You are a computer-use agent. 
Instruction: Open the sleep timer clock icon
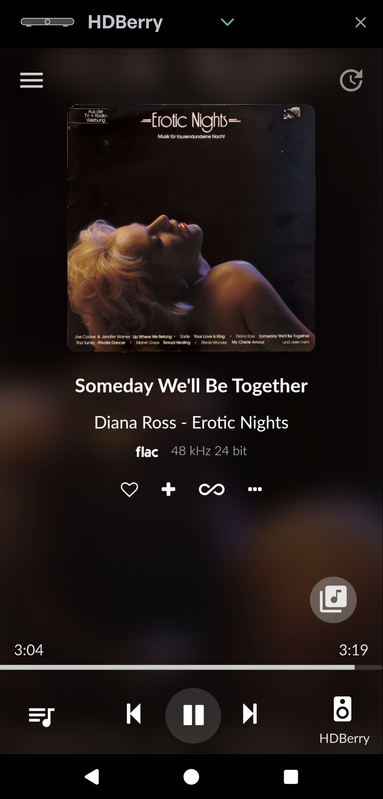(351, 81)
